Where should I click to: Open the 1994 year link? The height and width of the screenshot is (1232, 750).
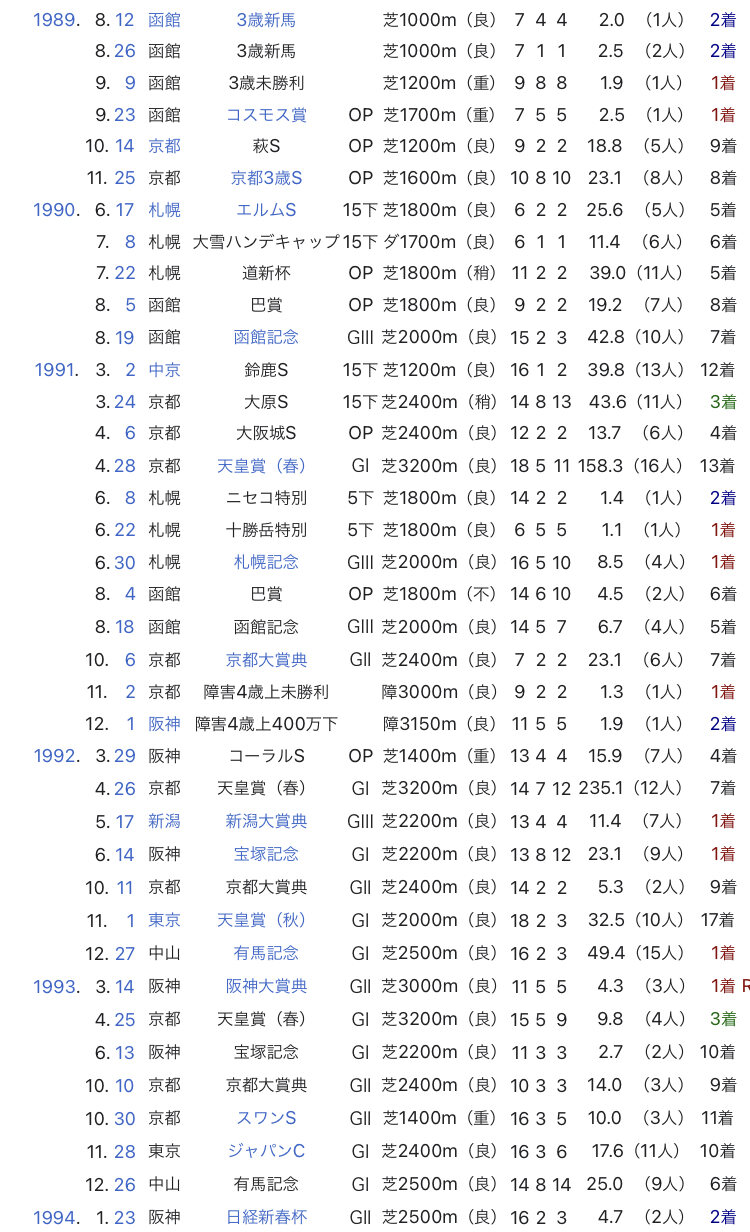(x=54, y=1217)
